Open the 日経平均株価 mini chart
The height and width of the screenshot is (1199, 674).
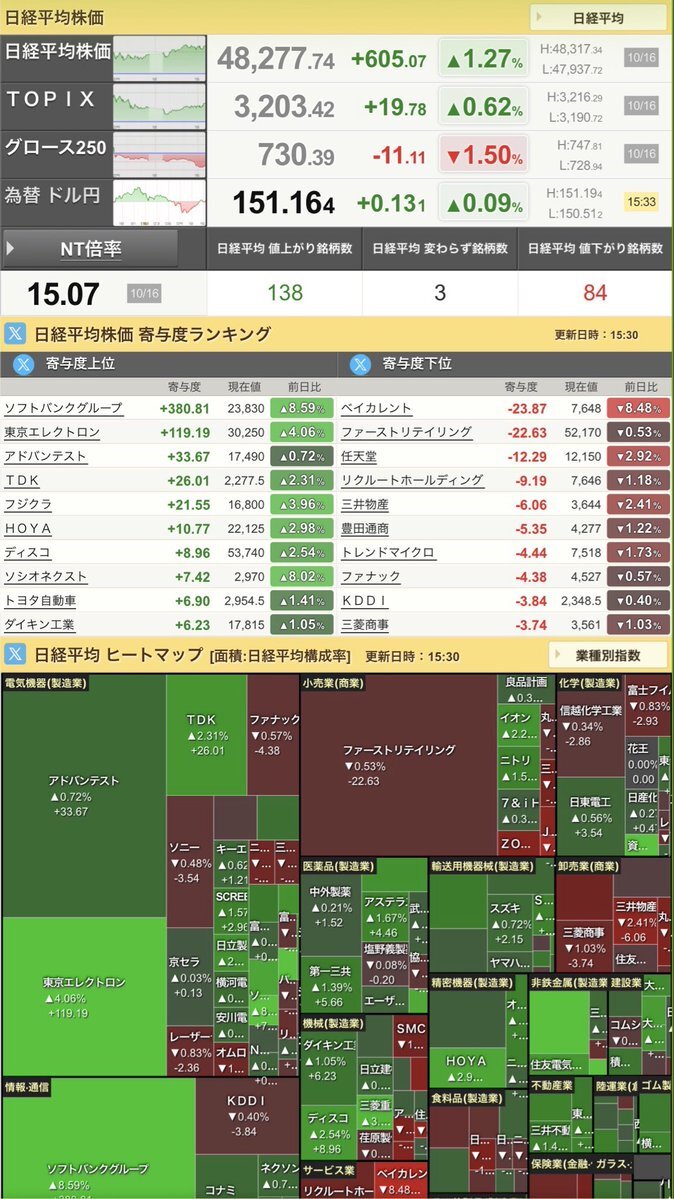click(x=159, y=58)
